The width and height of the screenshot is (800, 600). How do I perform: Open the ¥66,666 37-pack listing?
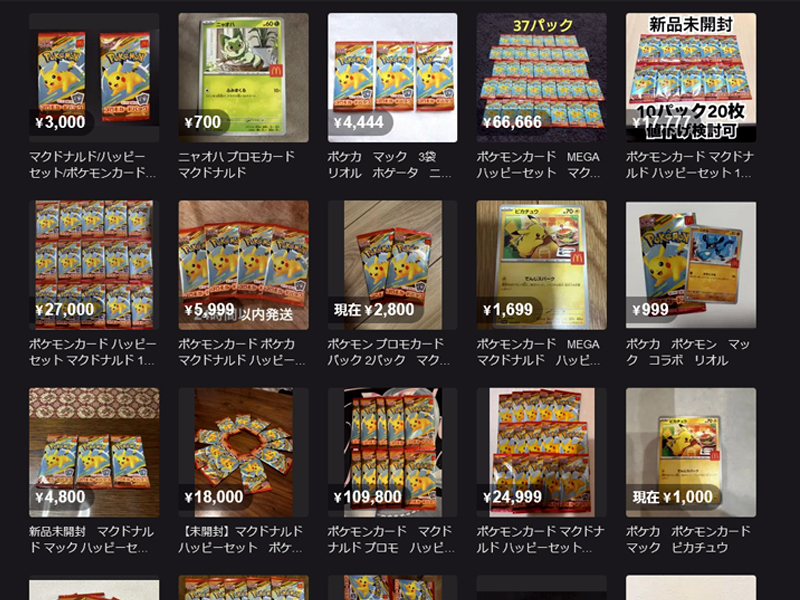(x=541, y=78)
